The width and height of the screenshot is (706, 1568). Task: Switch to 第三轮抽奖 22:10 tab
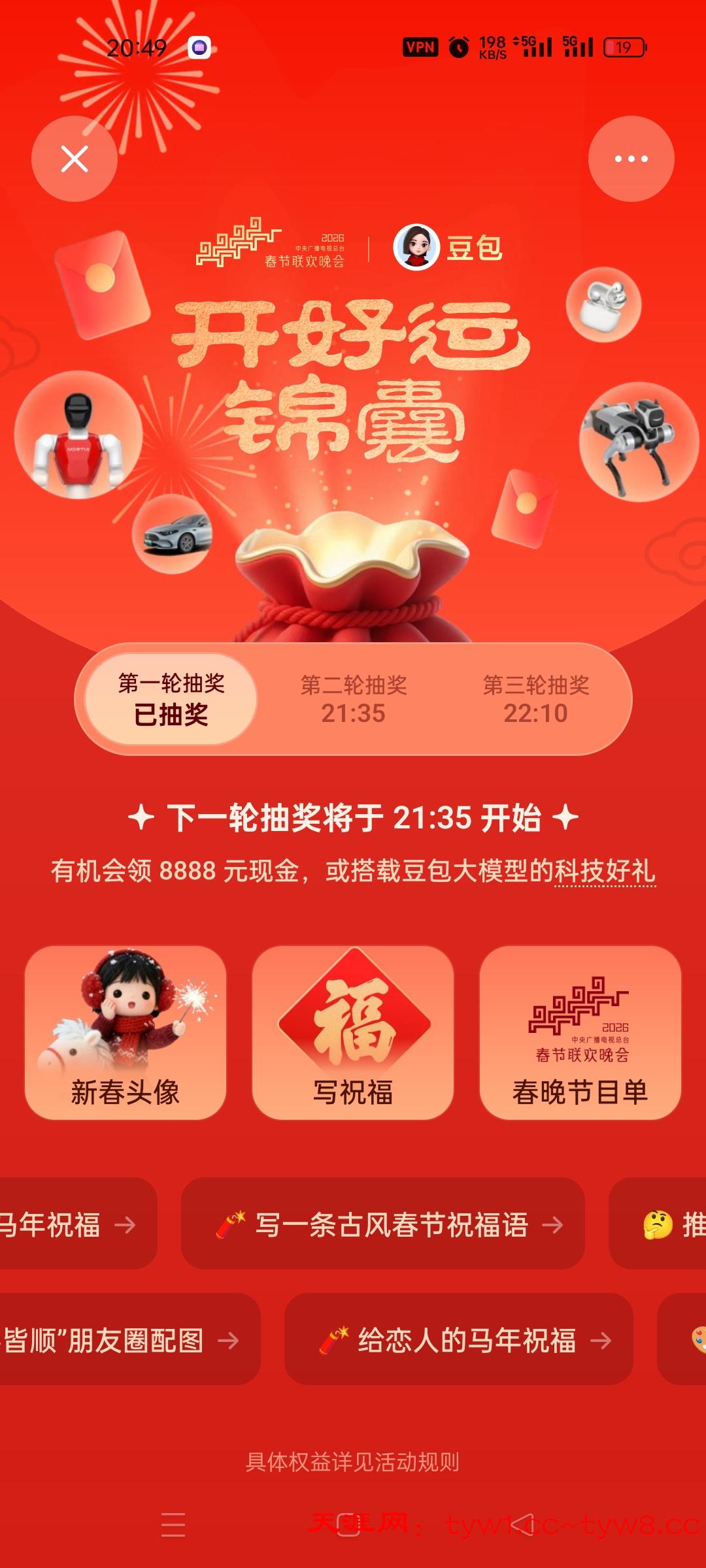[535, 699]
